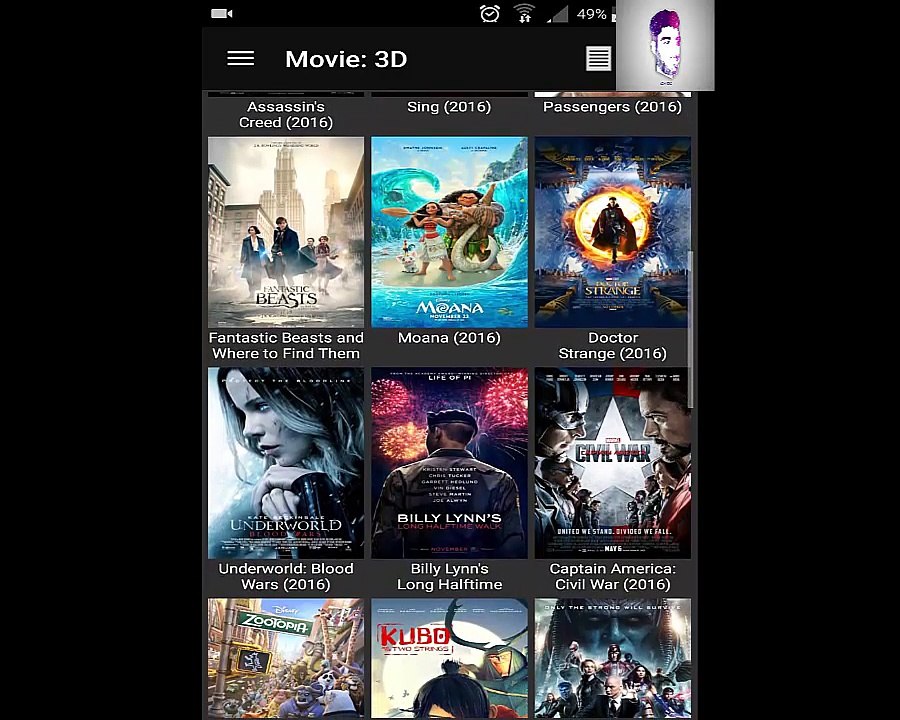Viewport: 900px width, 720px height.
Task: Open the X-Men Apocalypse poster tile
Action: [x=612, y=658]
